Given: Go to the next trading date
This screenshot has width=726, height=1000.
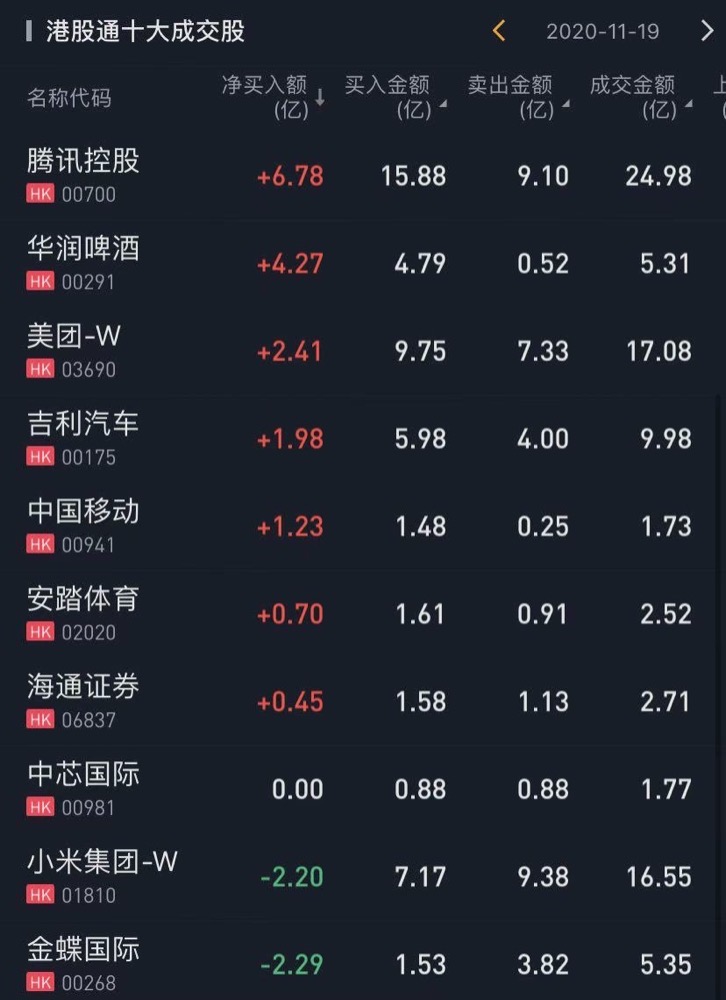Looking at the screenshot, I should pos(707,32).
